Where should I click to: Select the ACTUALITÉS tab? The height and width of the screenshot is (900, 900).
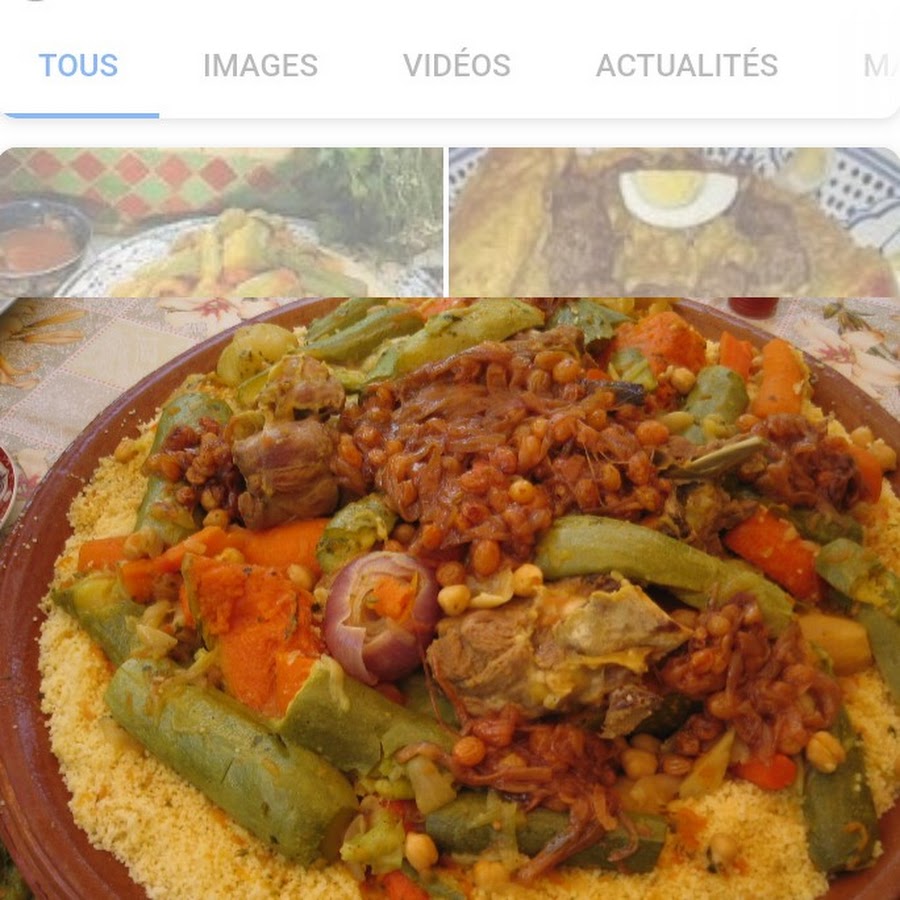pos(686,66)
